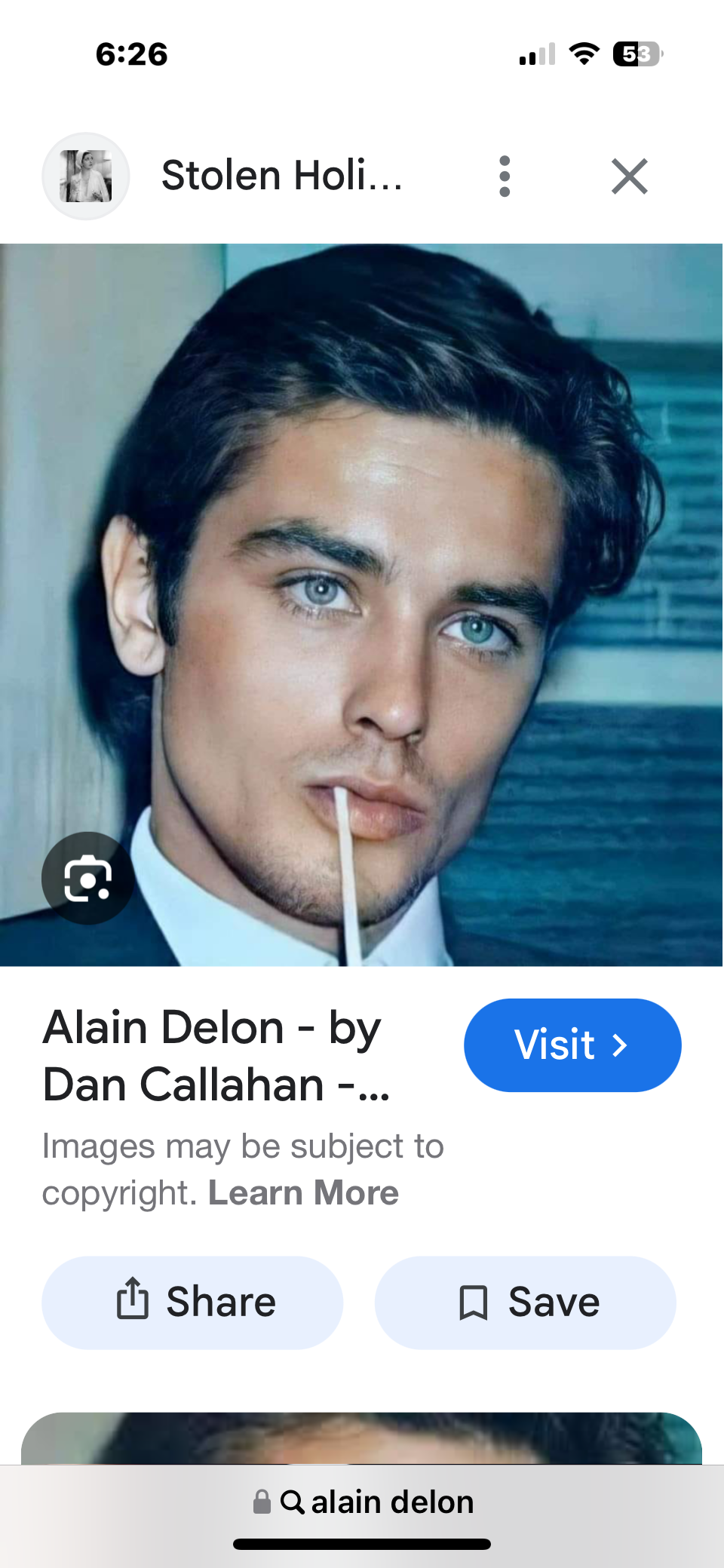Tap the alain delon address bar
The image size is (724, 1568).
coord(364,1502)
